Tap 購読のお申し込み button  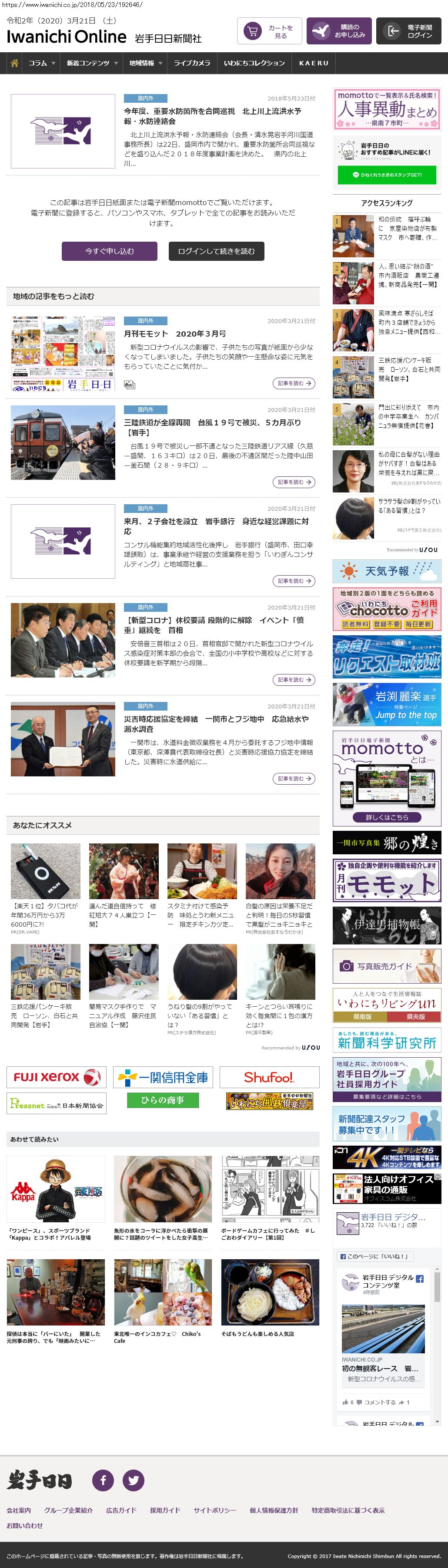[x=338, y=32]
